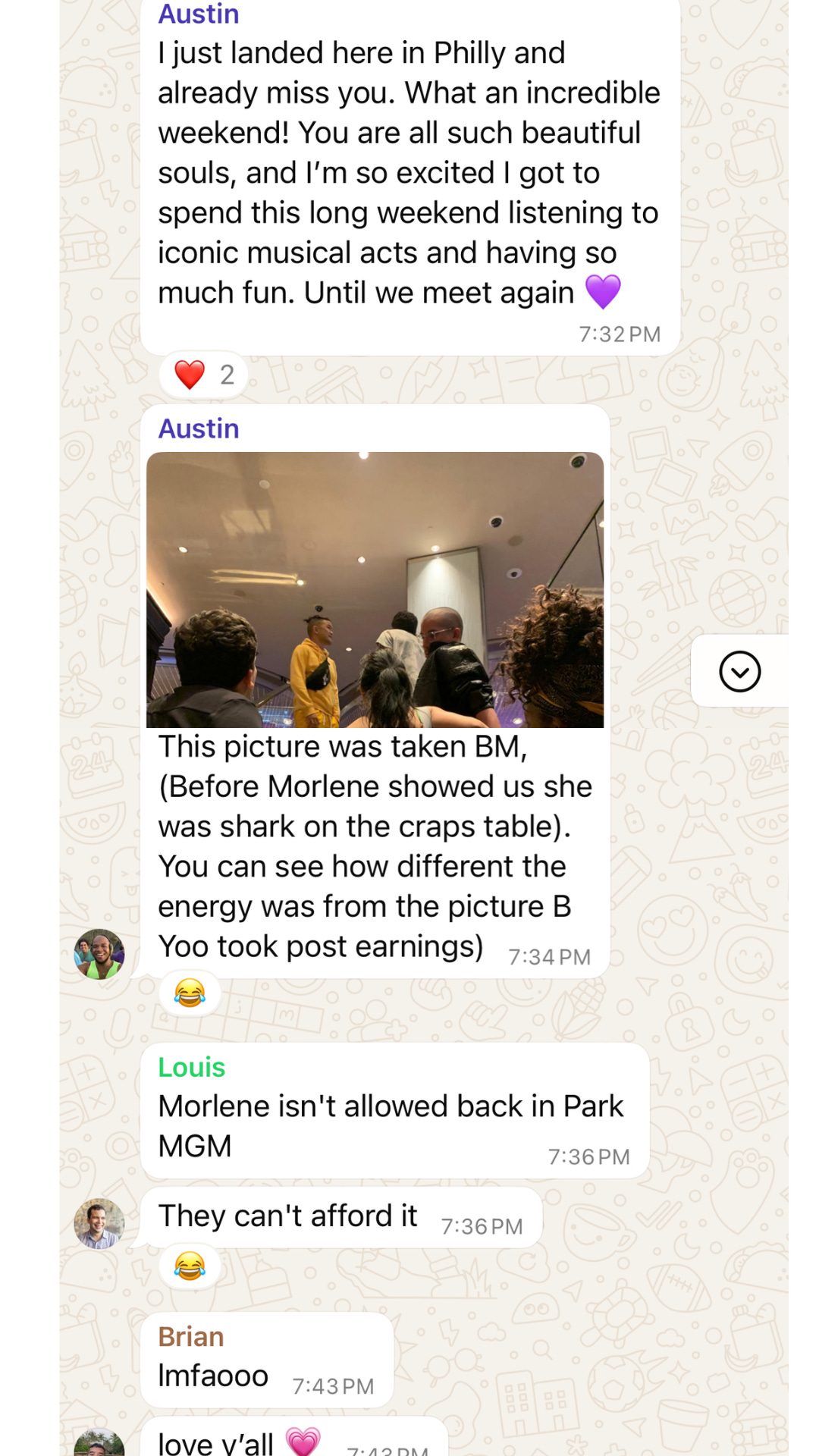Jump to latest messages with down arrow
819x1456 pixels.
tap(739, 671)
